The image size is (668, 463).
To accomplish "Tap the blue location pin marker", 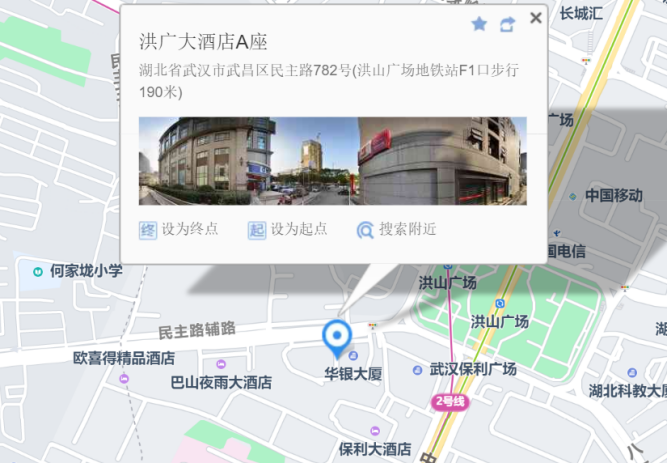I will pyautogui.click(x=338, y=337).
